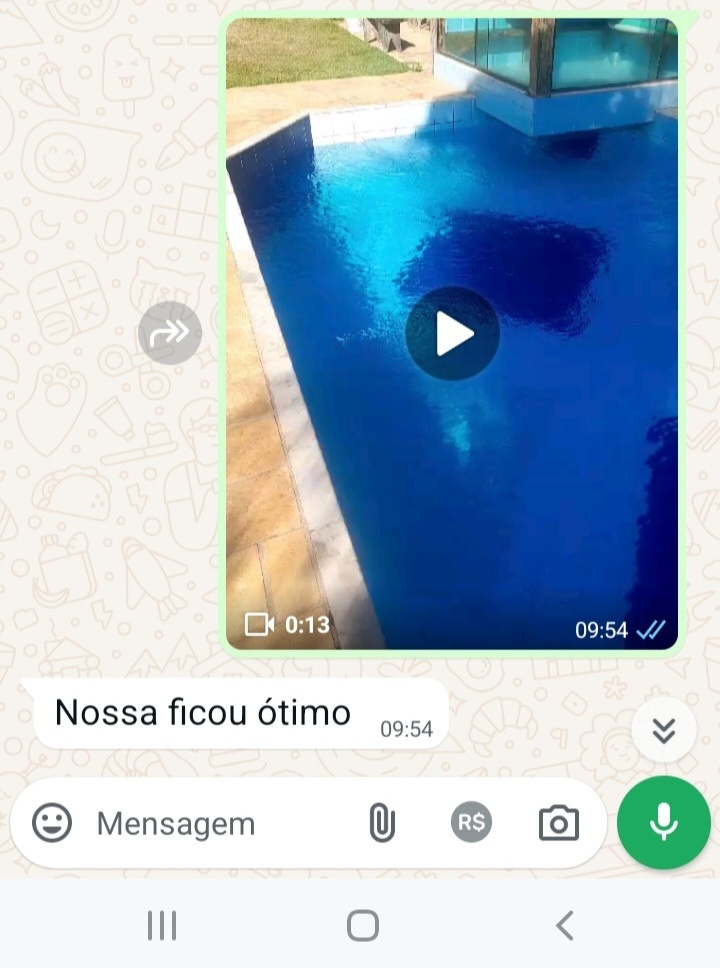The image size is (720, 968).
Task: Jump to the latest messages
Action: tap(664, 731)
